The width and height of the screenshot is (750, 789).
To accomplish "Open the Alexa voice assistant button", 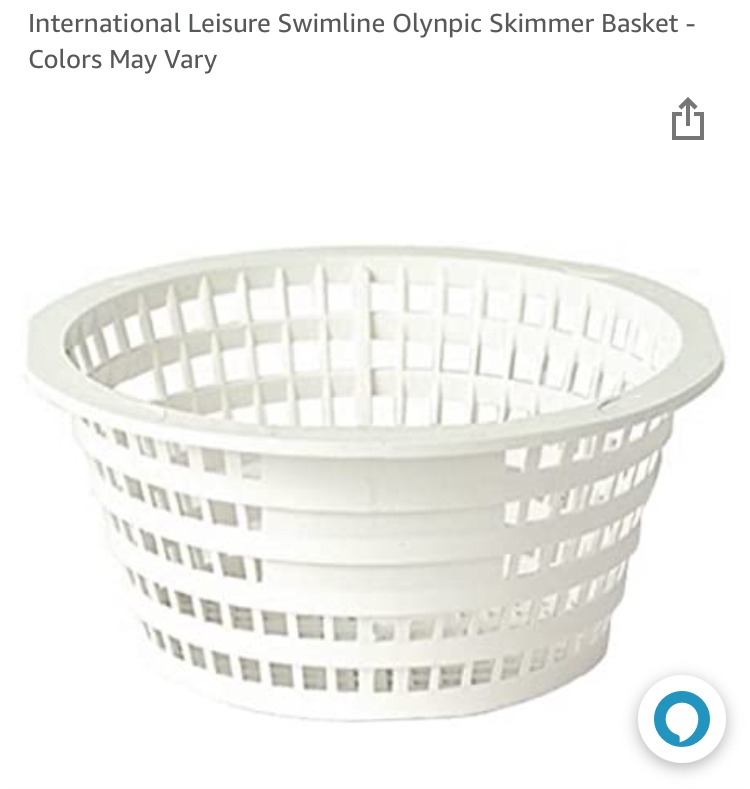I will pos(681,719).
